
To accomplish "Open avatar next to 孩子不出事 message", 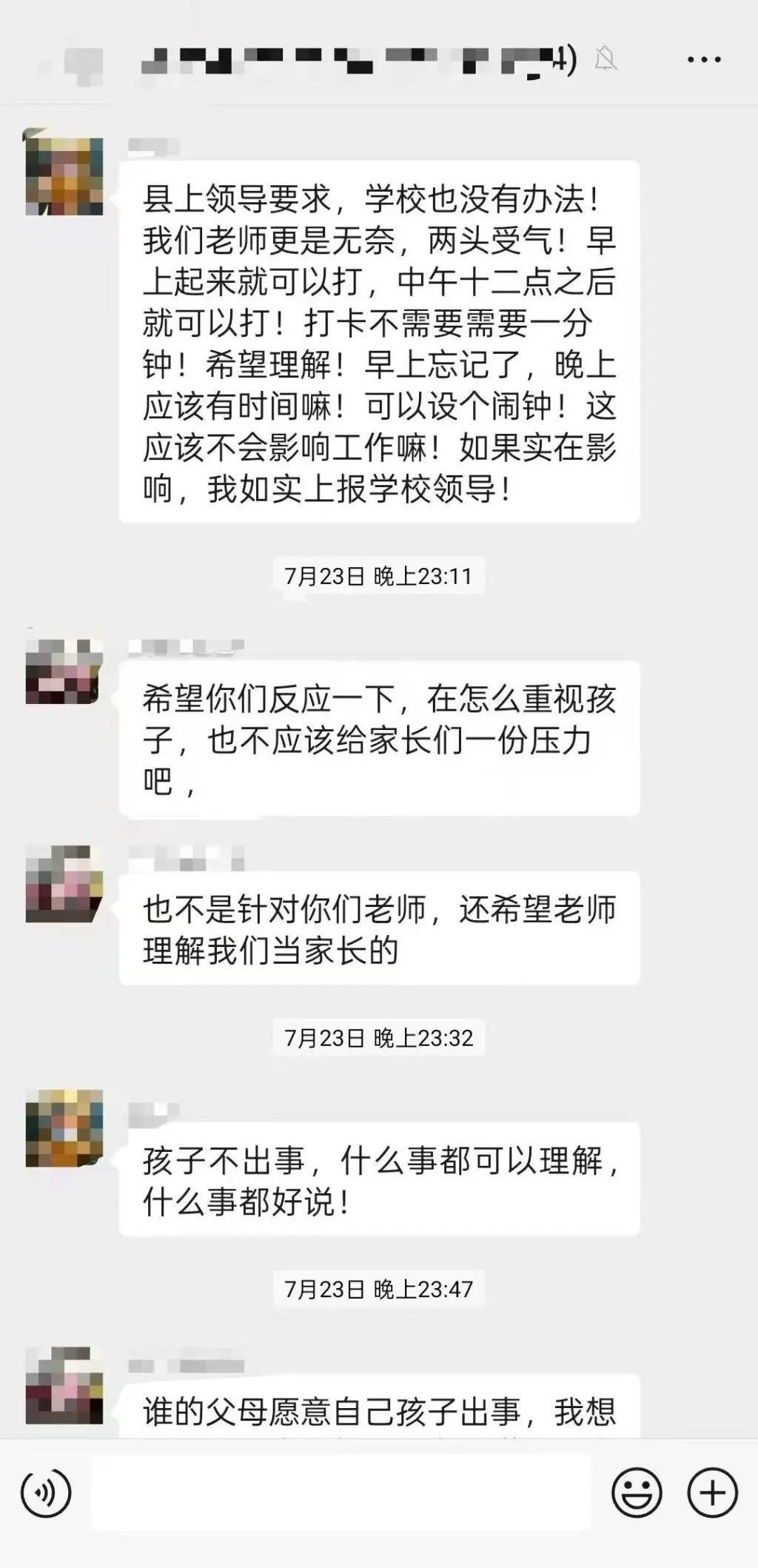I will pyautogui.click(x=64, y=1128).
